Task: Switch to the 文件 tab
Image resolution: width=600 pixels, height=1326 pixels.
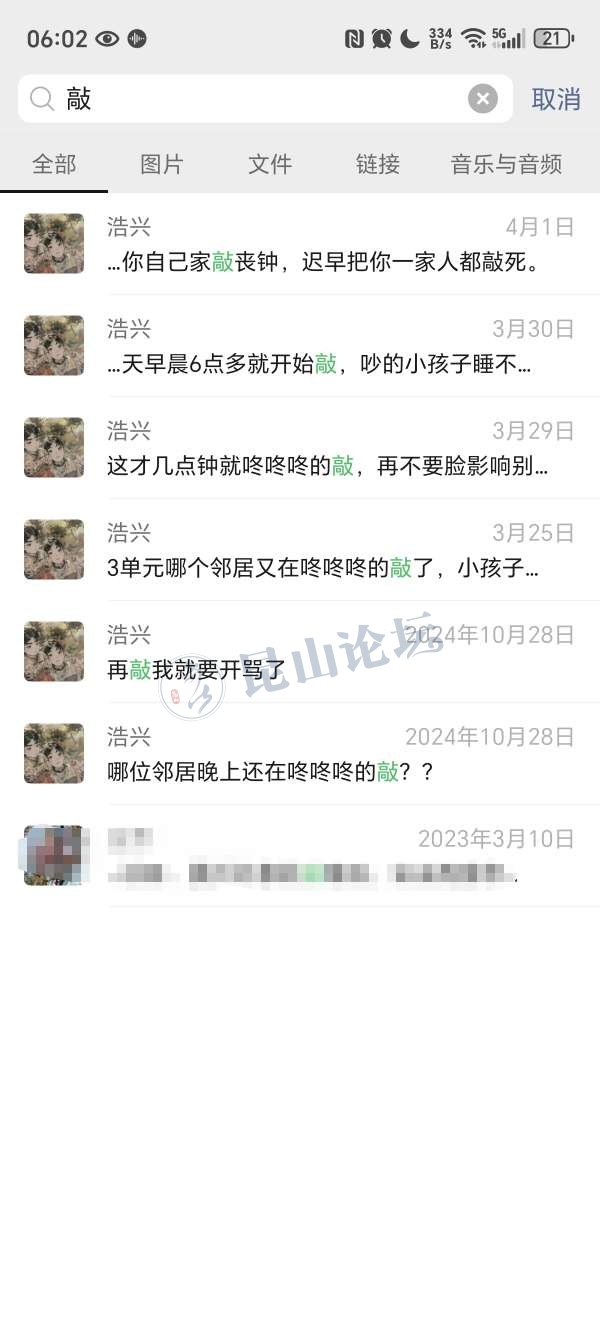Action: [x=270, y=164]
